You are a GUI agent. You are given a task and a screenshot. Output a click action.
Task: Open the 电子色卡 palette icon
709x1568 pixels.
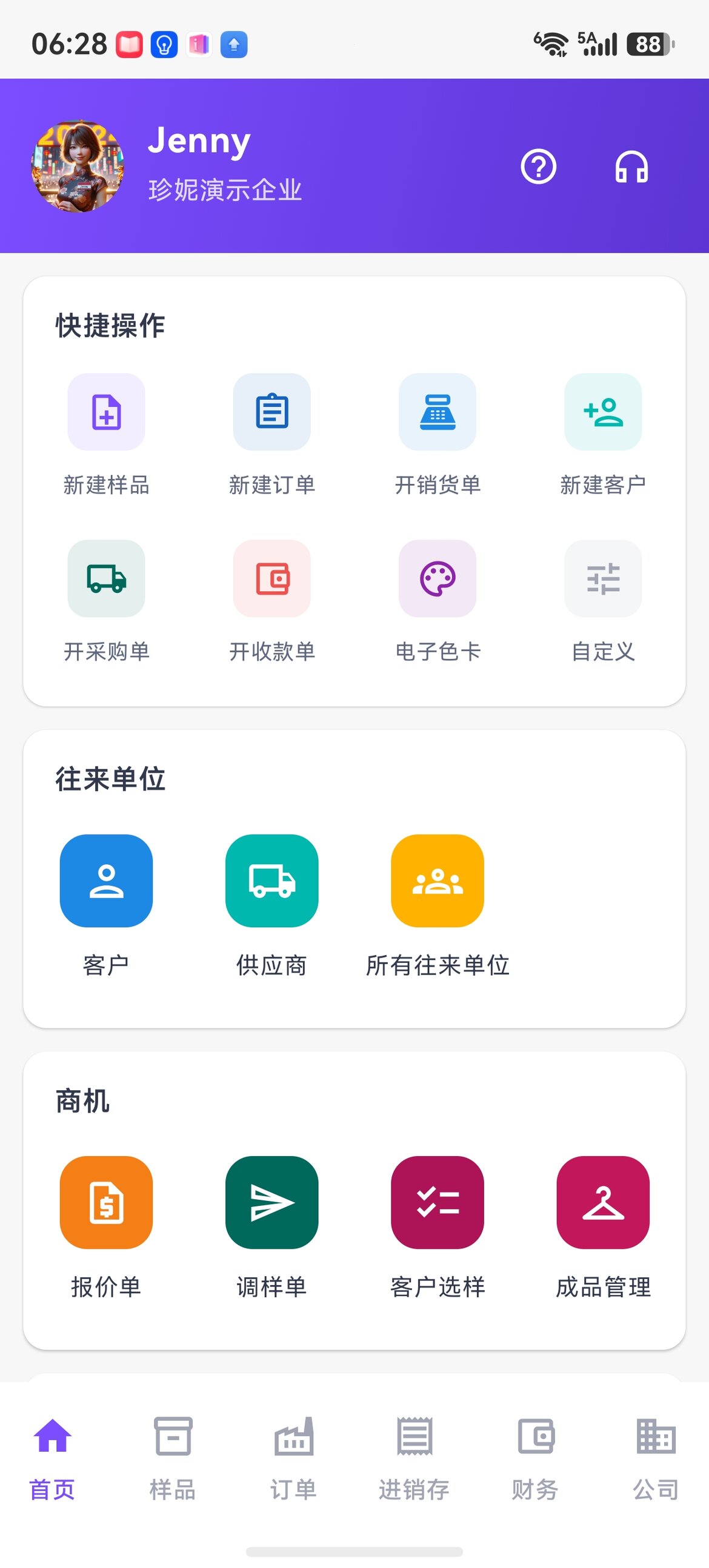(438, 580)
